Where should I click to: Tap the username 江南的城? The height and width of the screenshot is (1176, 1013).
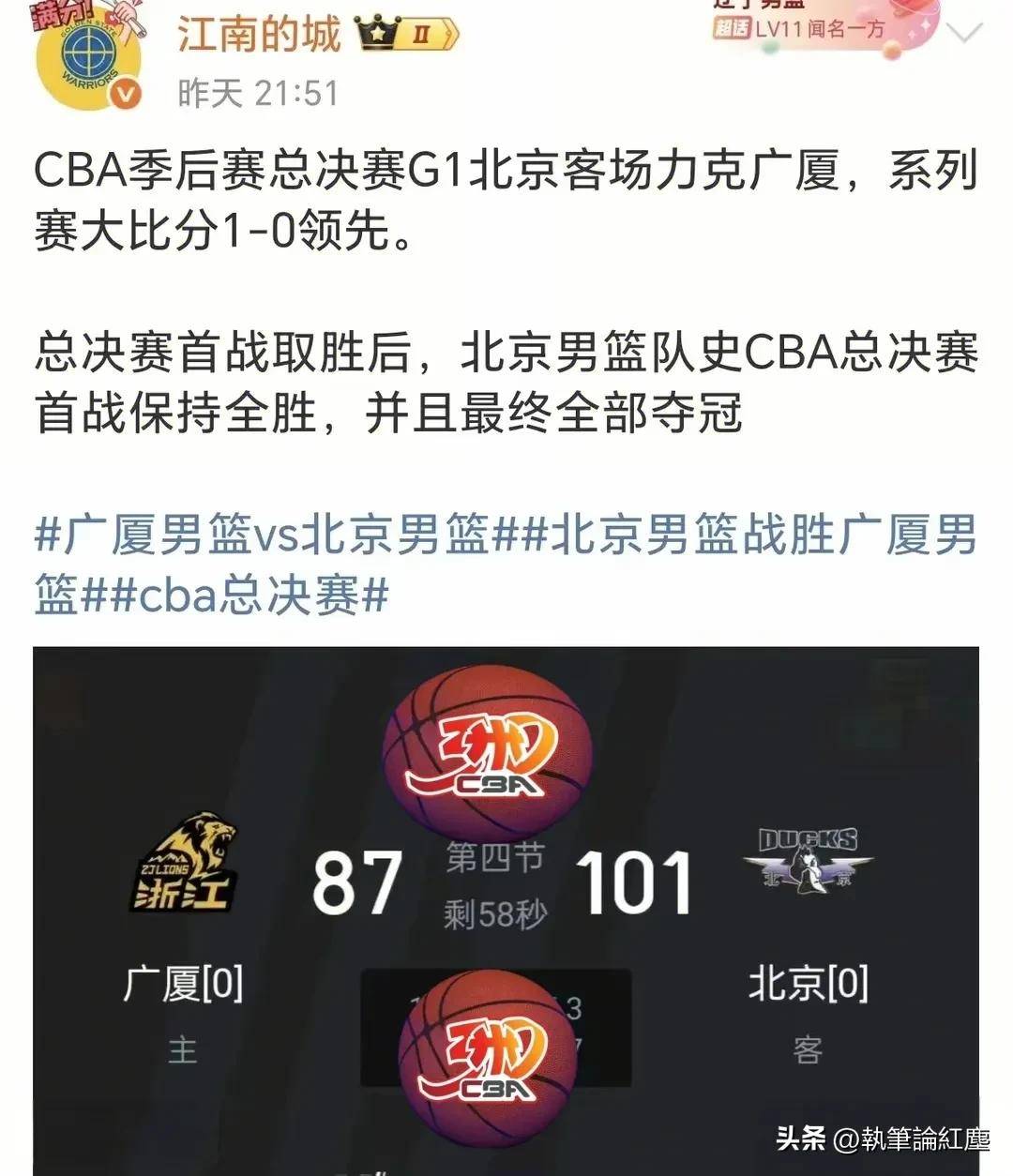(259, 36)
